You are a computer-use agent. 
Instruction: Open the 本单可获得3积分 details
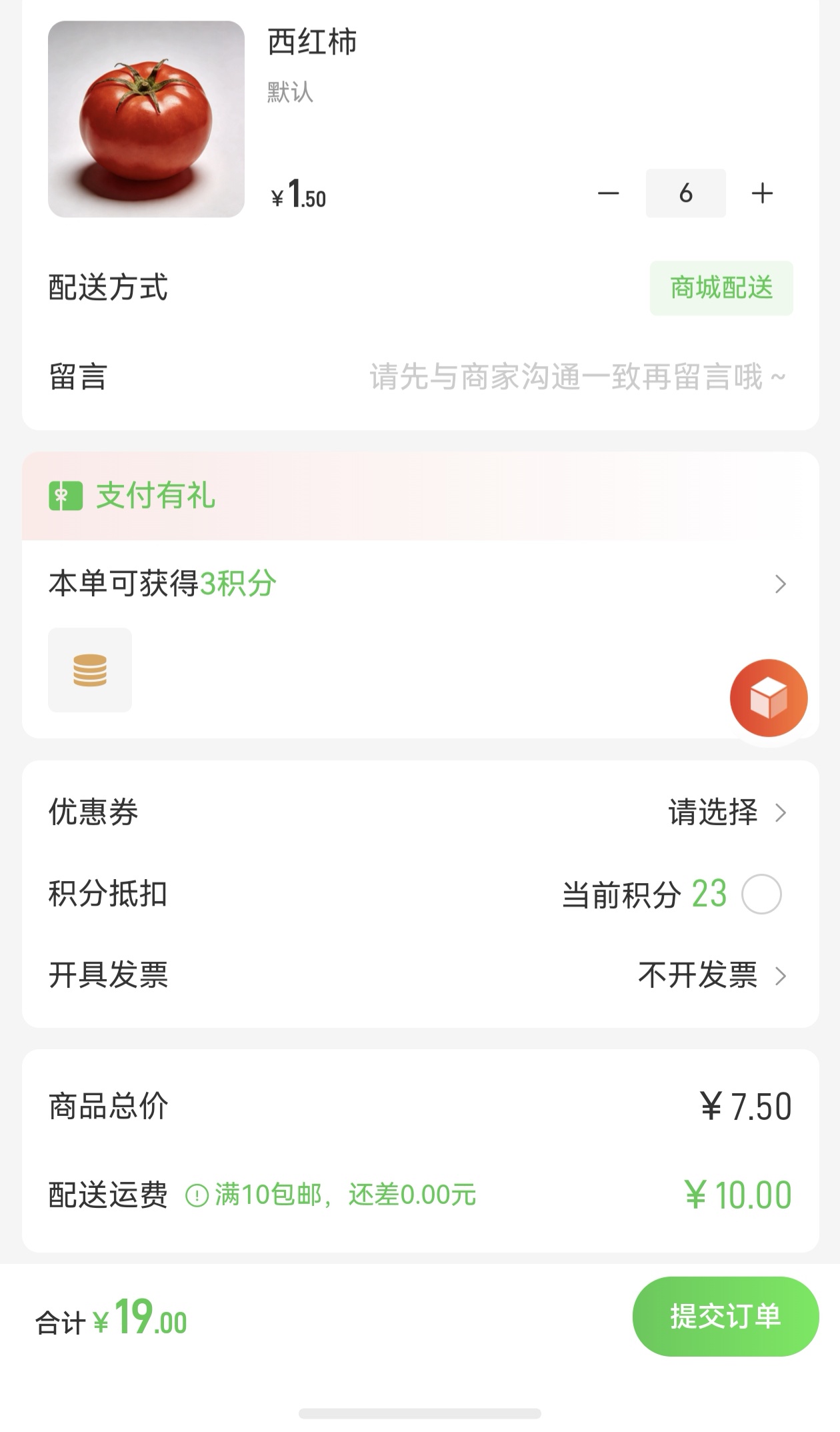(x=780, y=584)
